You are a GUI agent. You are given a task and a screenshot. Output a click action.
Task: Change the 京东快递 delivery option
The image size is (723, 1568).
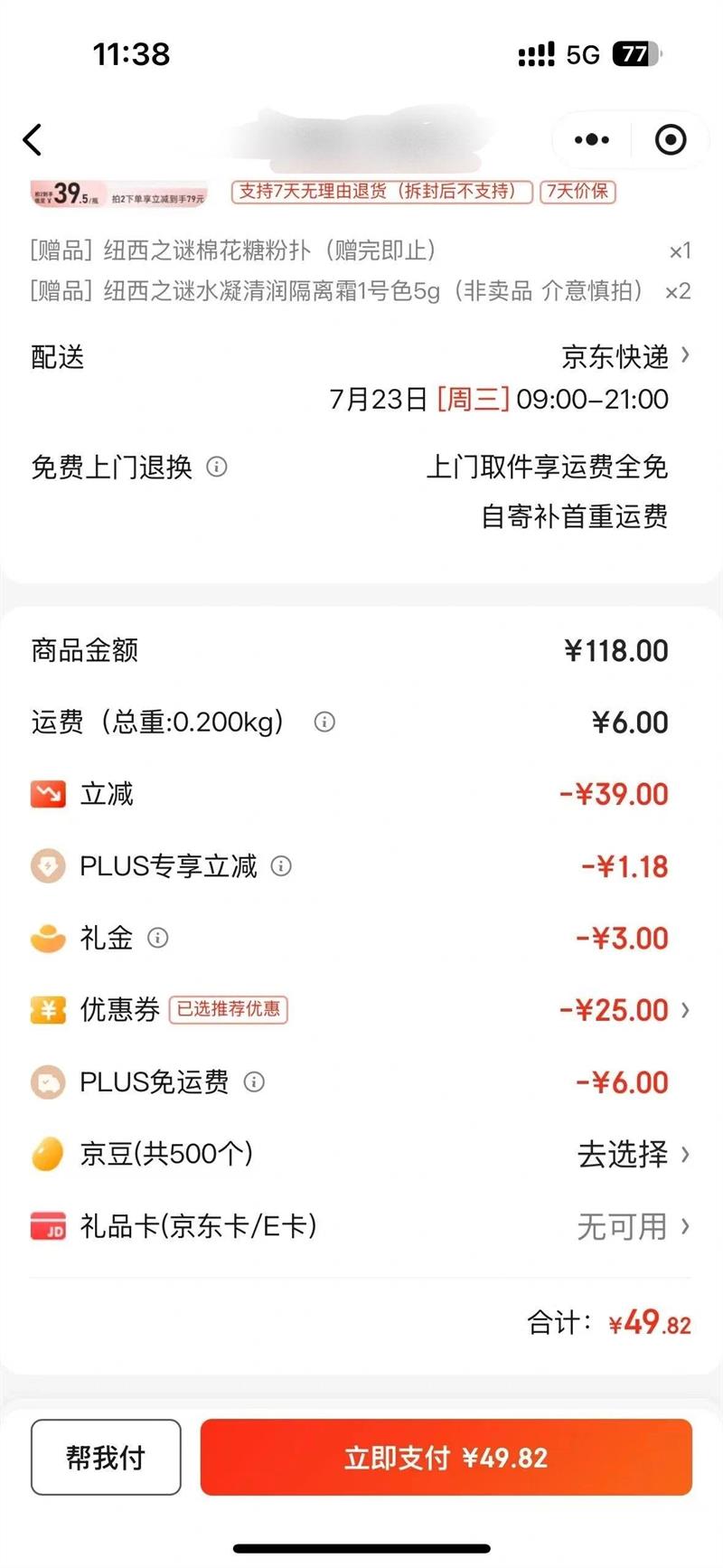(x=625, y=357)
